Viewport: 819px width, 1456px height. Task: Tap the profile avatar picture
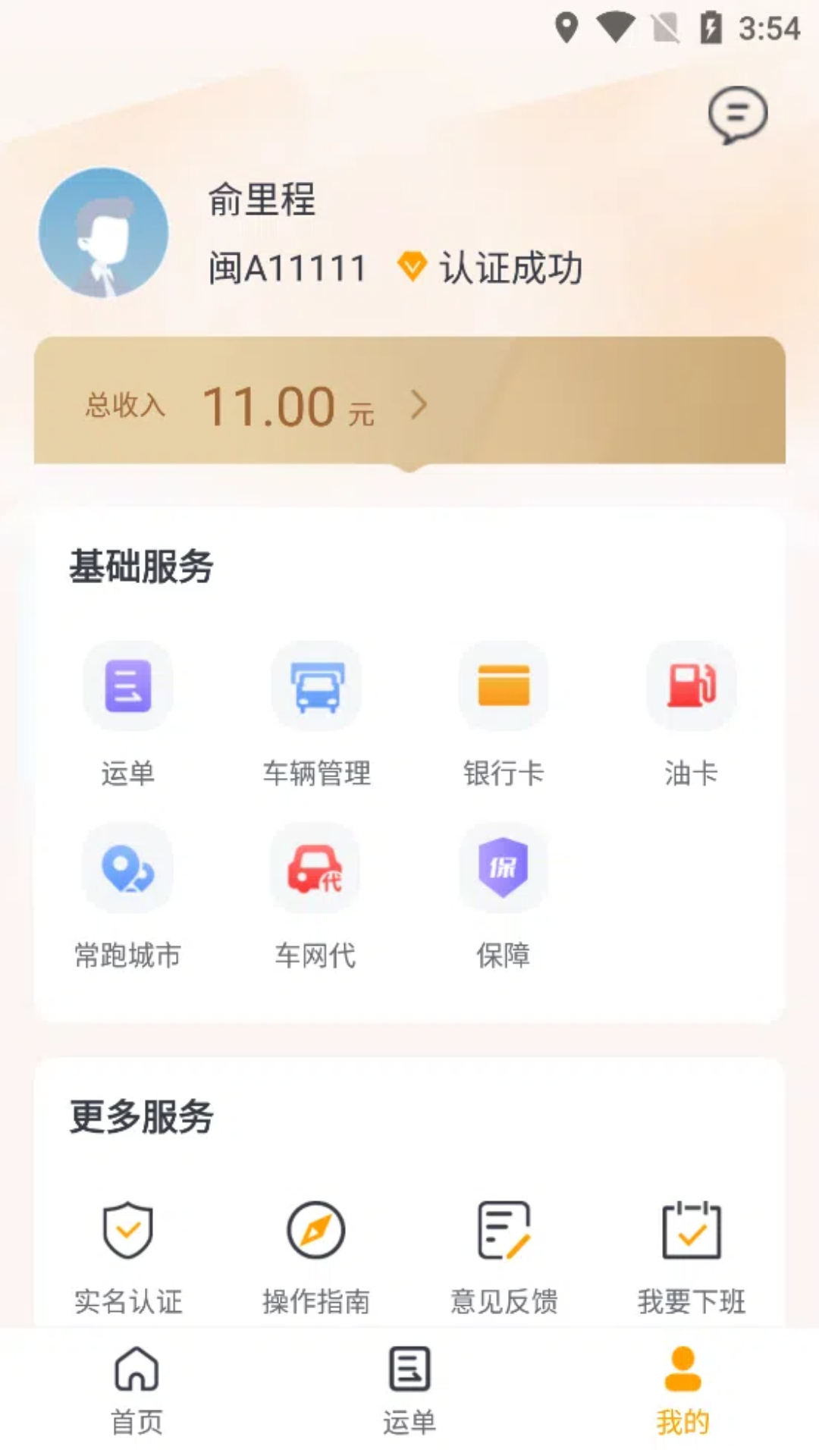pos(105,233)
